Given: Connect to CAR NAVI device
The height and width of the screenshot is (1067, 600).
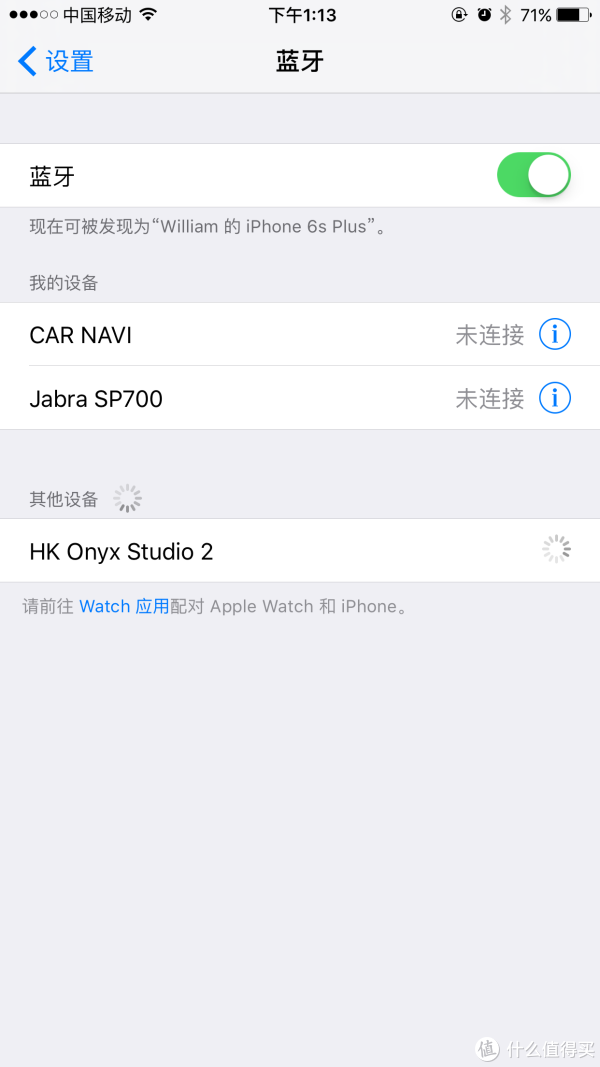Looking at the screenshot, I should [x=300, y=334].
